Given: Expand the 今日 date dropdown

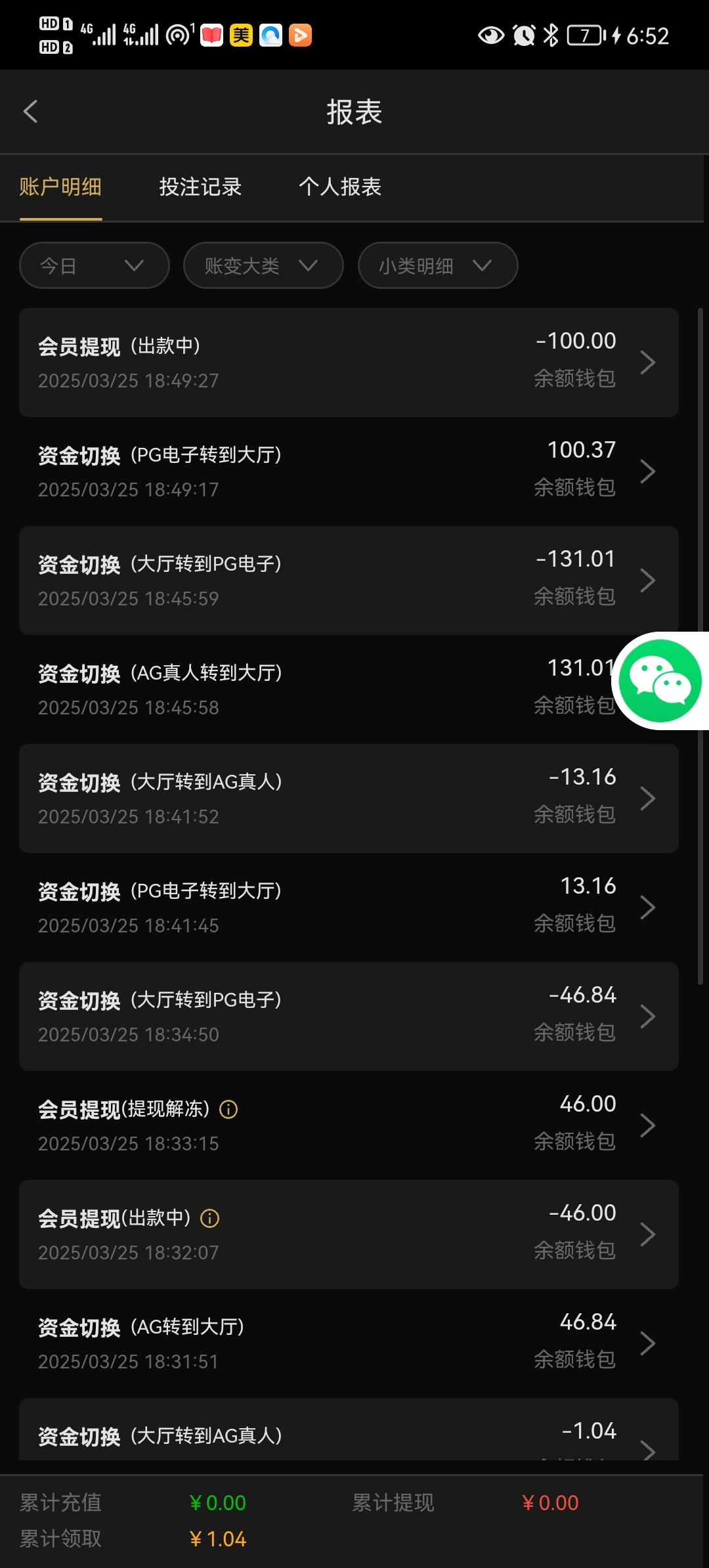Looking at the screenshot, I should tap(94, 265).
